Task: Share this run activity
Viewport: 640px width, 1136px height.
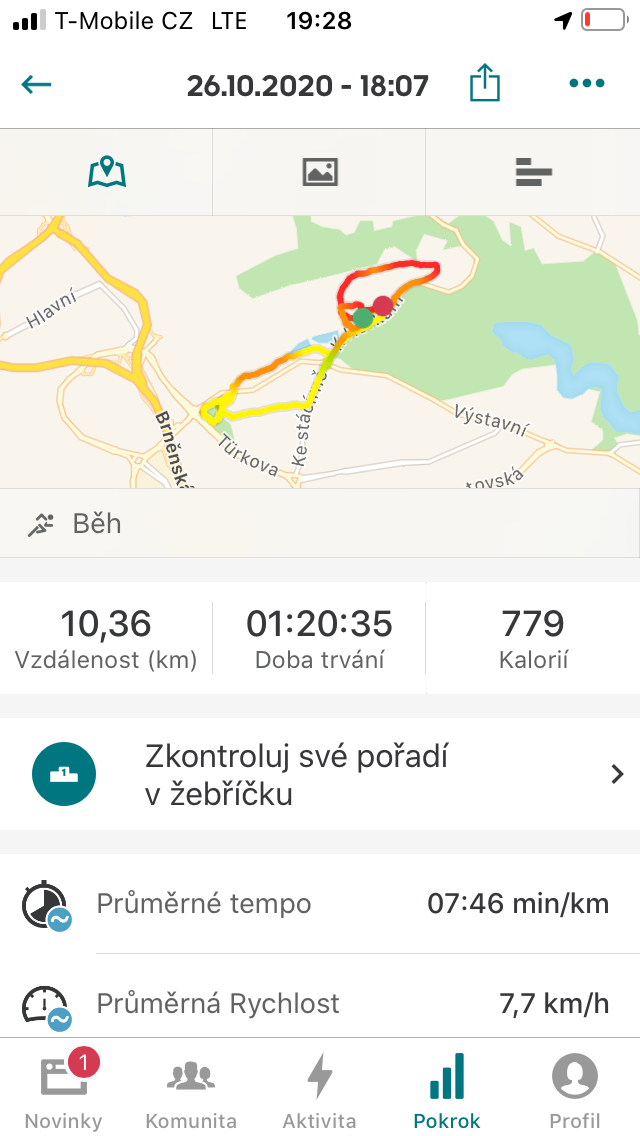Action: (485, 83)
